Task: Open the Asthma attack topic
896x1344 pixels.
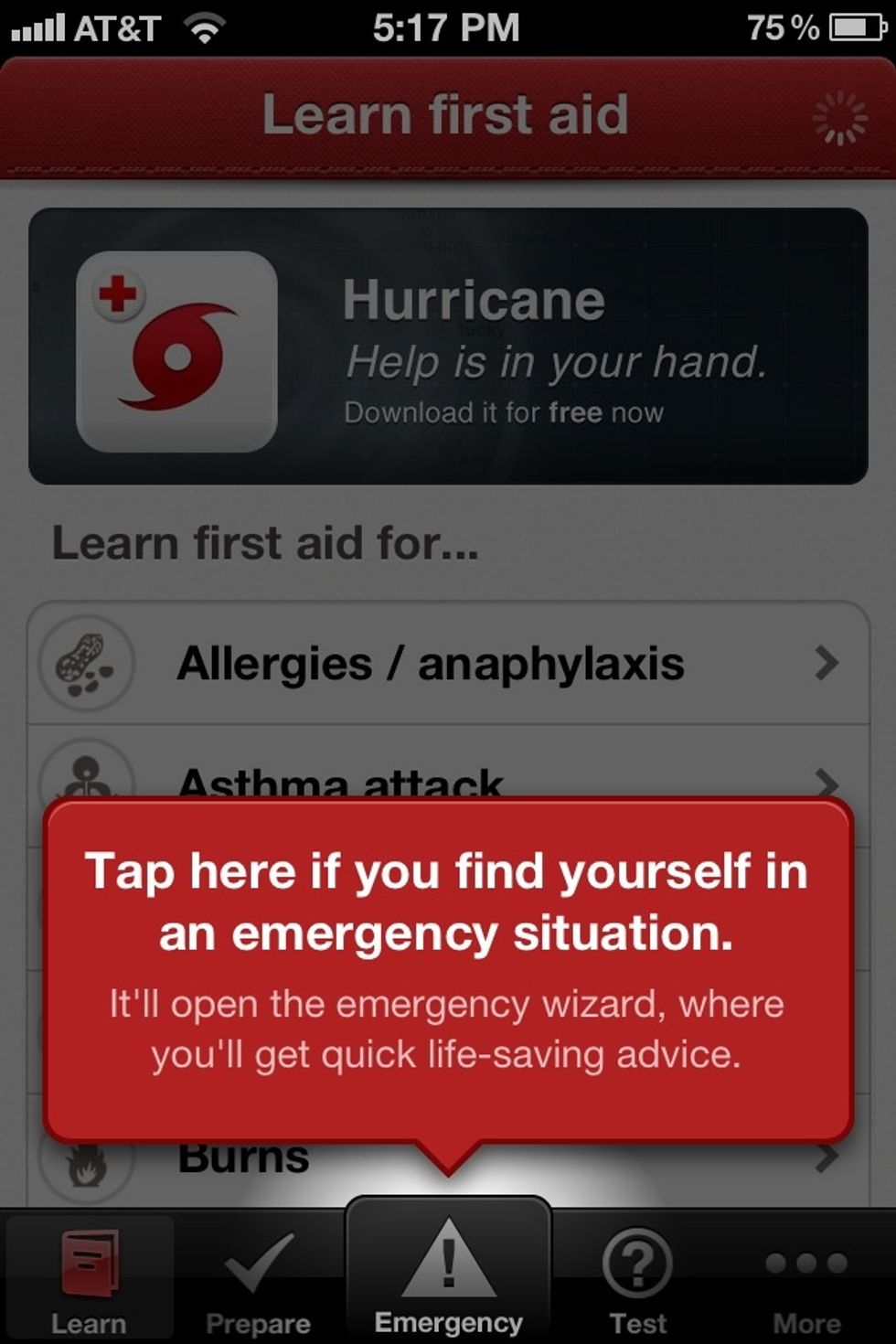Action: point(448,775)
